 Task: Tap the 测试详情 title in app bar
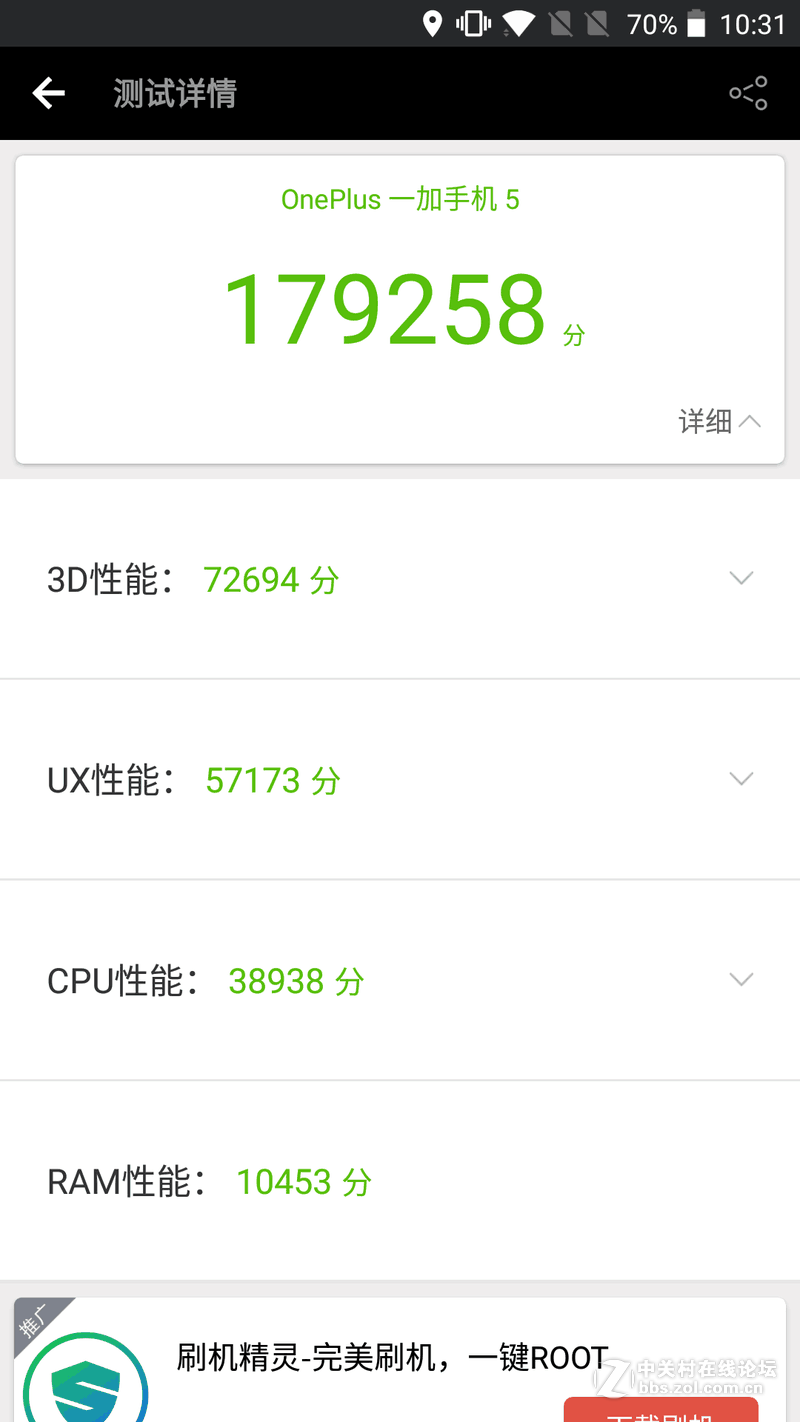[175, 92]
